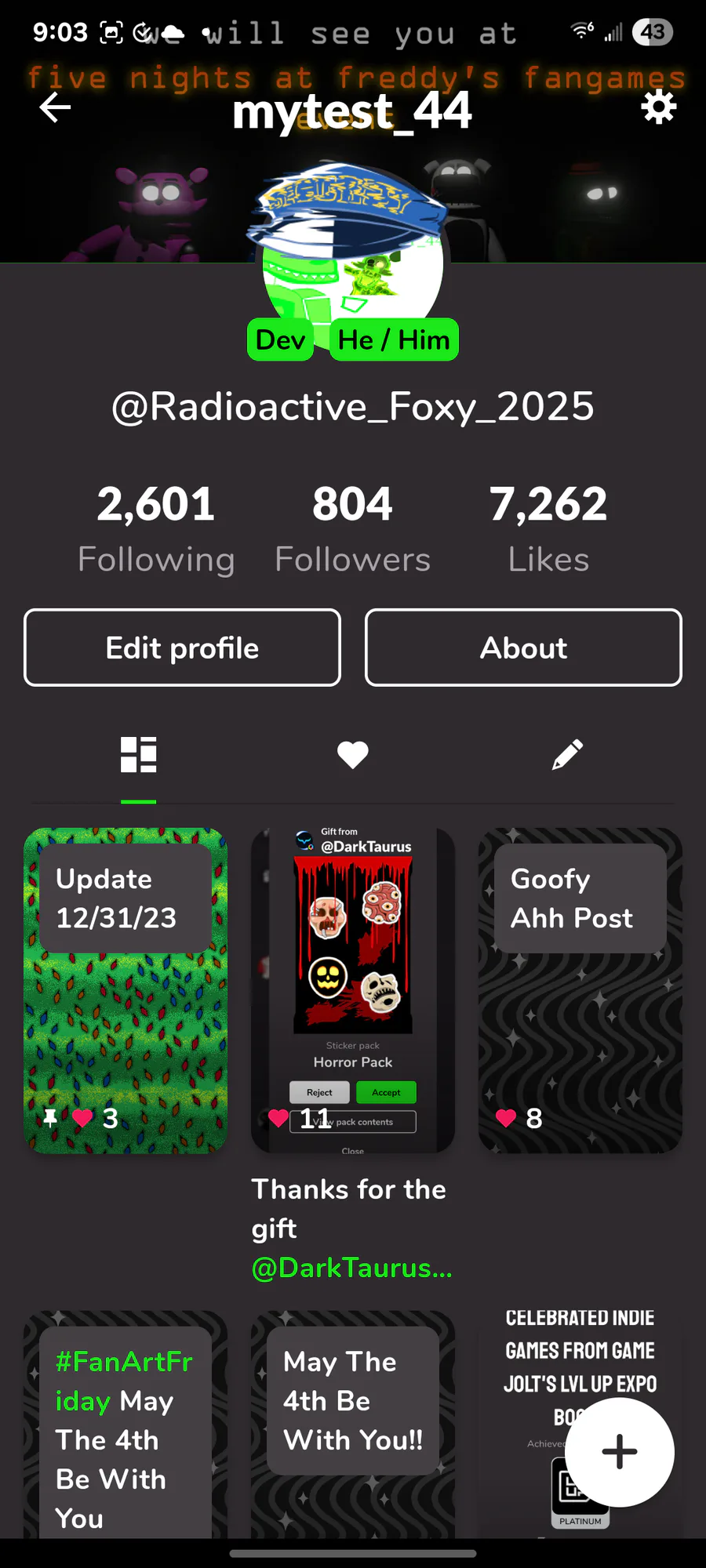Image resolution: width=706 pixels, height=1568 pixels.
Task: Open the About section
Action: [x=523, y=648]
